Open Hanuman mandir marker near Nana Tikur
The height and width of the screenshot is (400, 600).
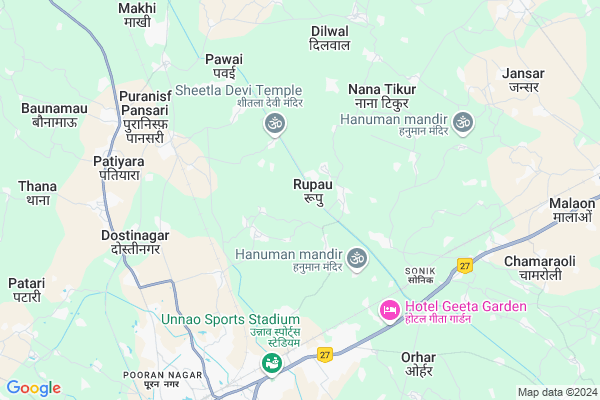462,123
